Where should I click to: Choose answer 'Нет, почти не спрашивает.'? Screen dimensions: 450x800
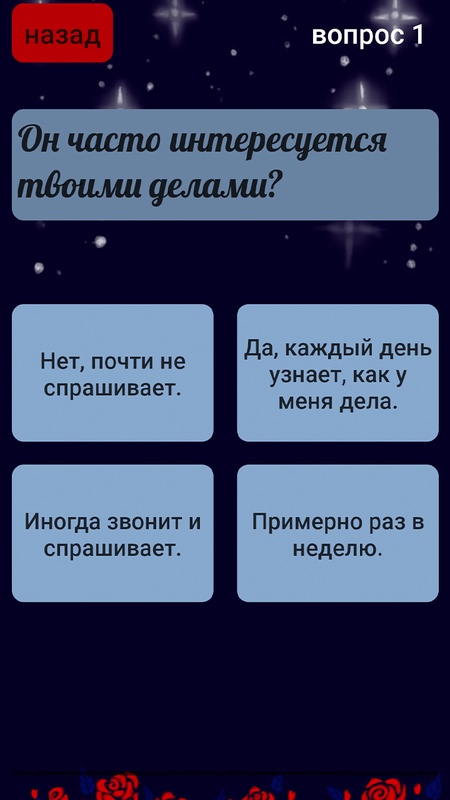(x=113, y=373)
